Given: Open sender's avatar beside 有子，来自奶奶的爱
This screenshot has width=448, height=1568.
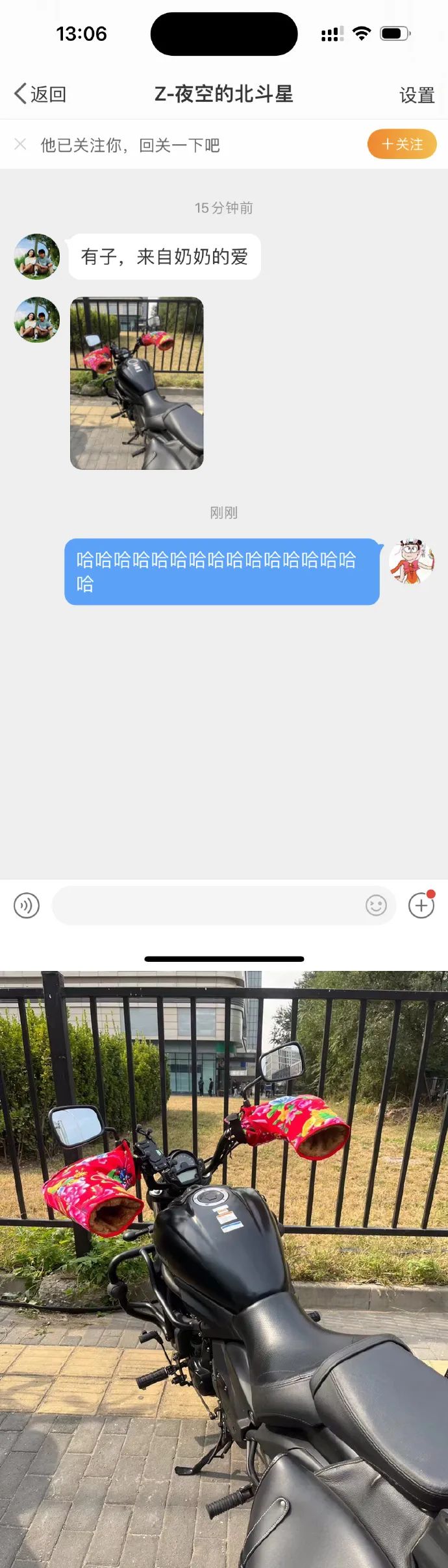Looking at the screenshot, I should pos(37,257).
